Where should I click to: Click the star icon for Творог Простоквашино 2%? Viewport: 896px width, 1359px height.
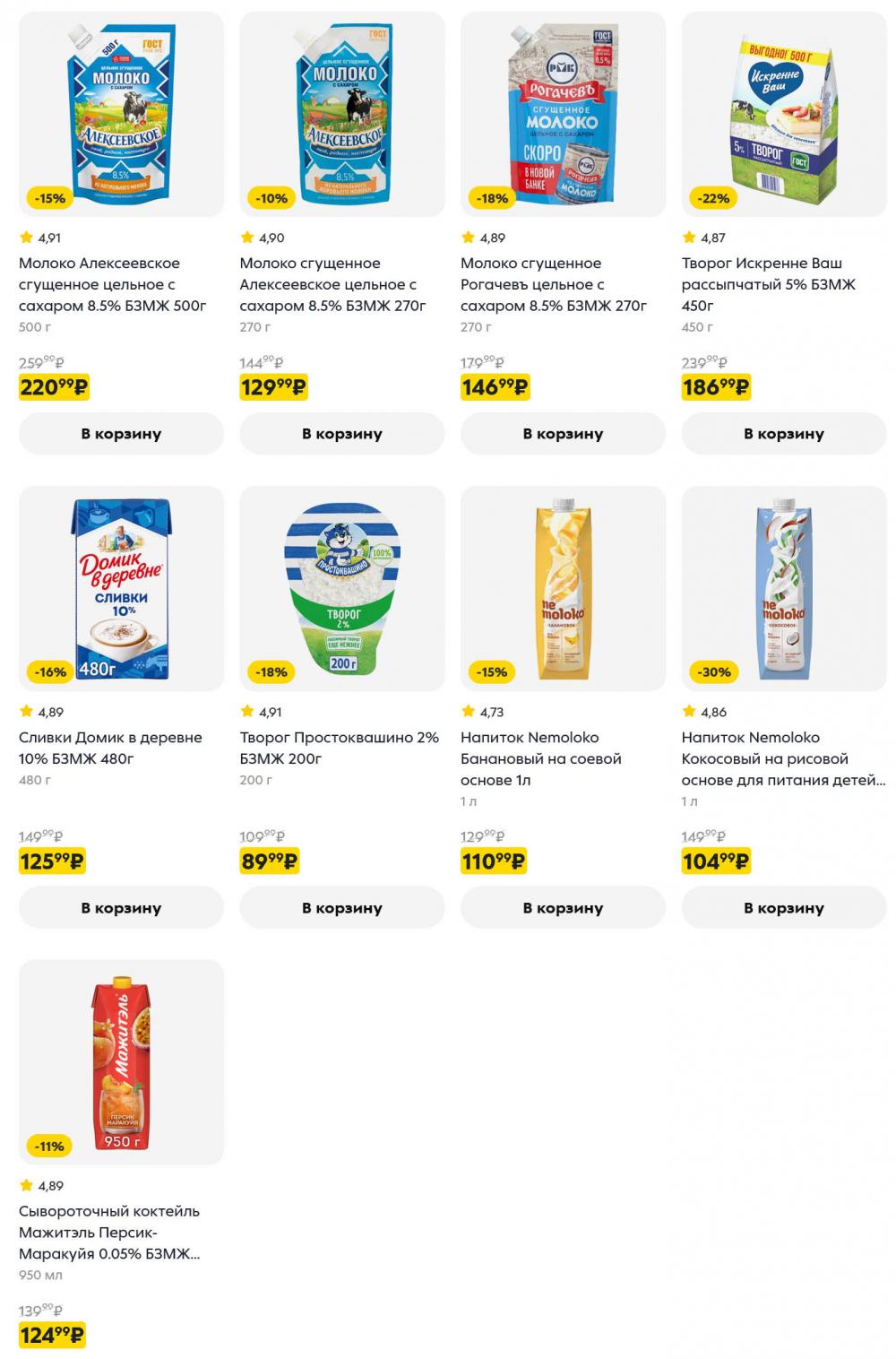pyautogui.click(x=246, y=711)
